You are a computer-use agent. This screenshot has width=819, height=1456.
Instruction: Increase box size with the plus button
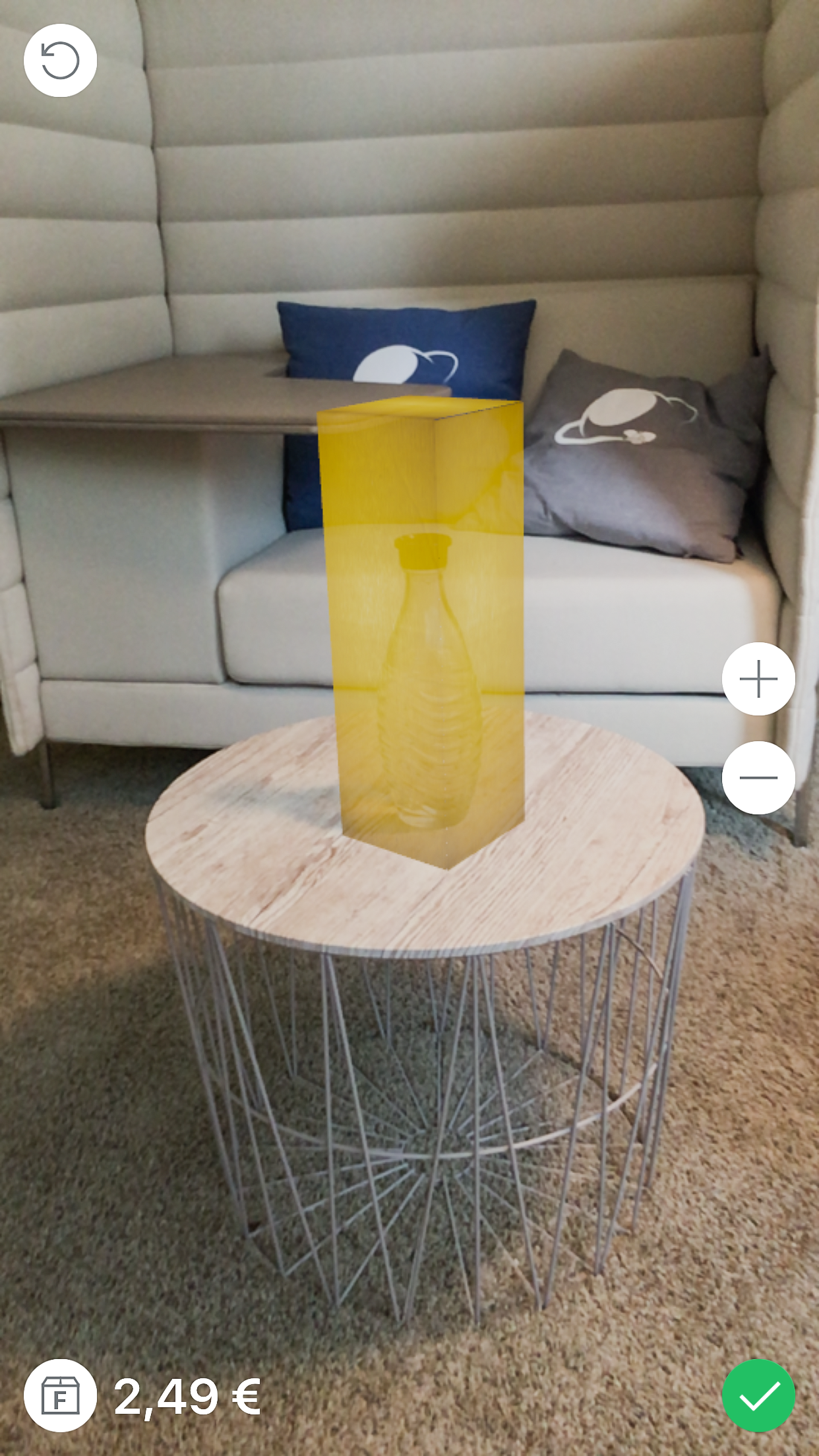[x=758, y=679]
